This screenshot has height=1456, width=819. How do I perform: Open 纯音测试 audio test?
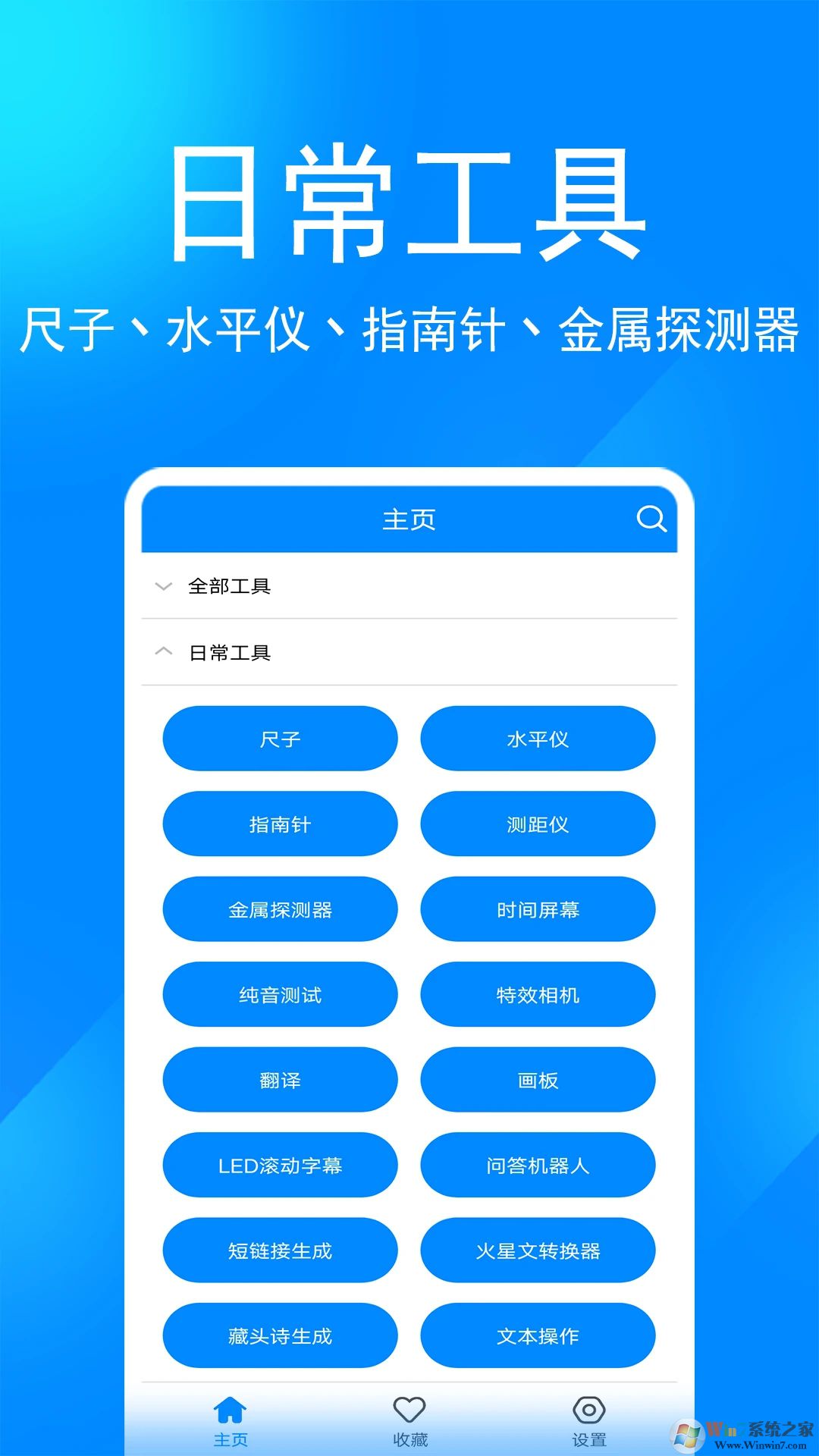pyautogui.click(x=280, y=995)
